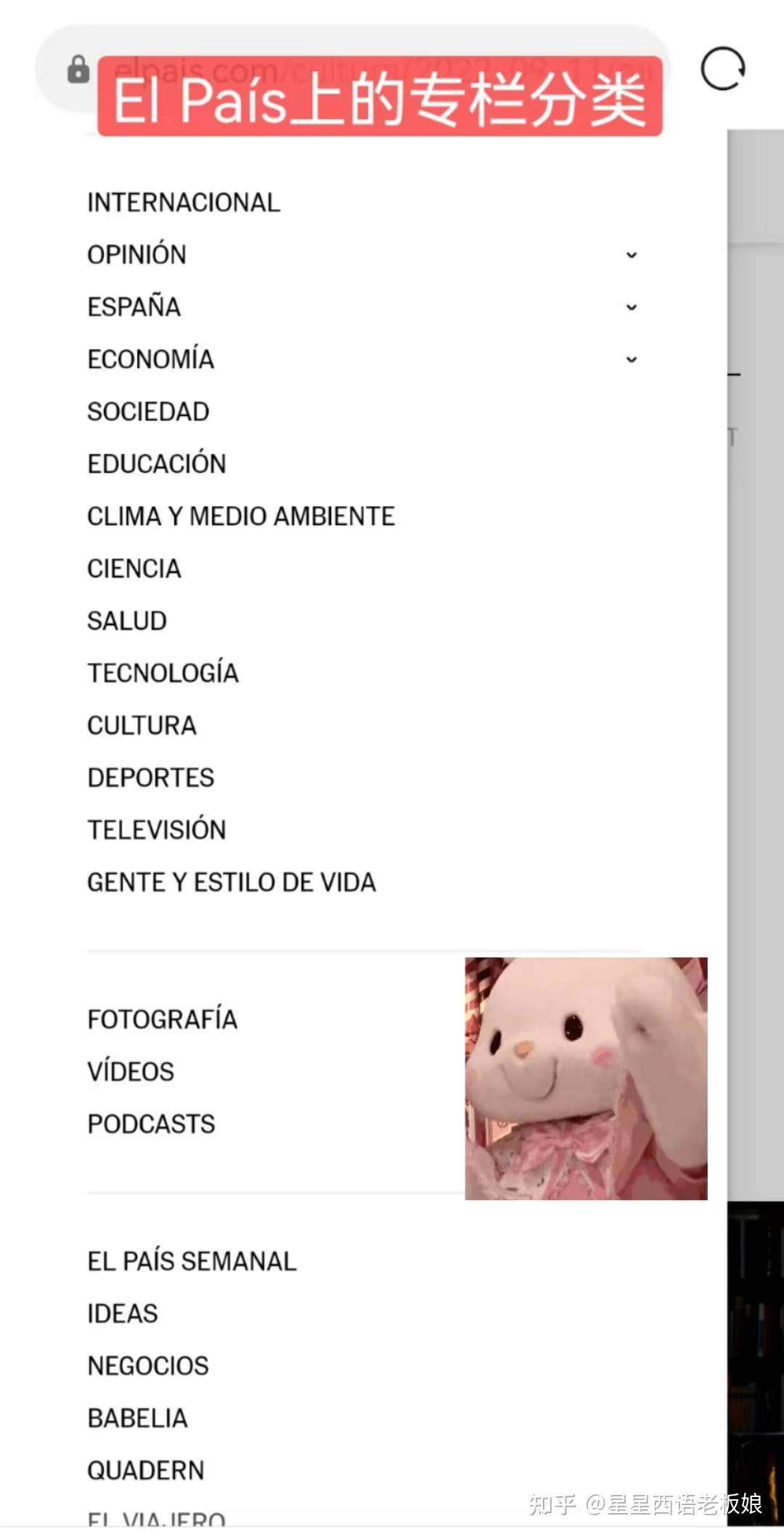Expand the Opinión submenu chevron
Viewport: 784px width, 1537px height.
point(632,255)
